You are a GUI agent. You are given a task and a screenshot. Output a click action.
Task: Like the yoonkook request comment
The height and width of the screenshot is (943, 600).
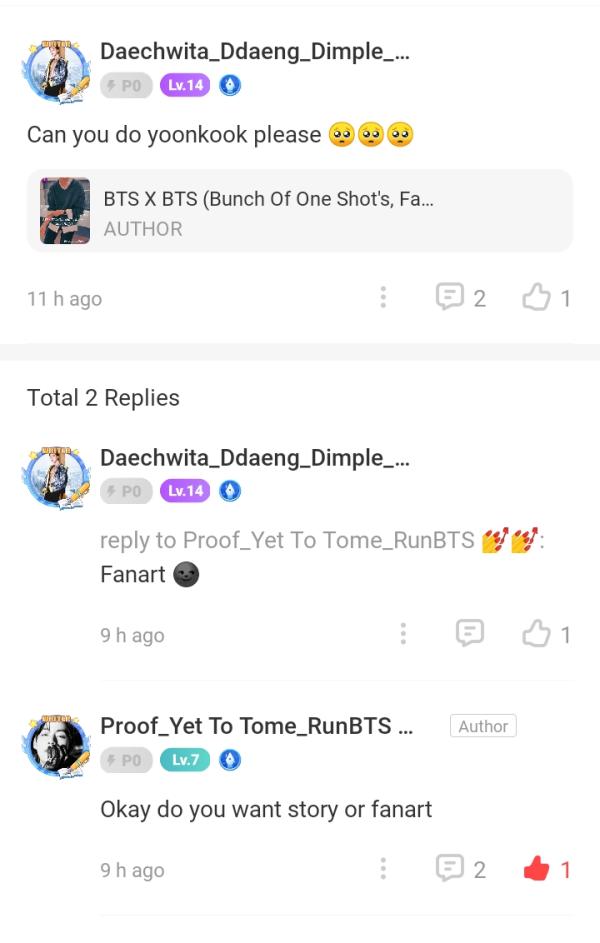(x=538, y=297)
